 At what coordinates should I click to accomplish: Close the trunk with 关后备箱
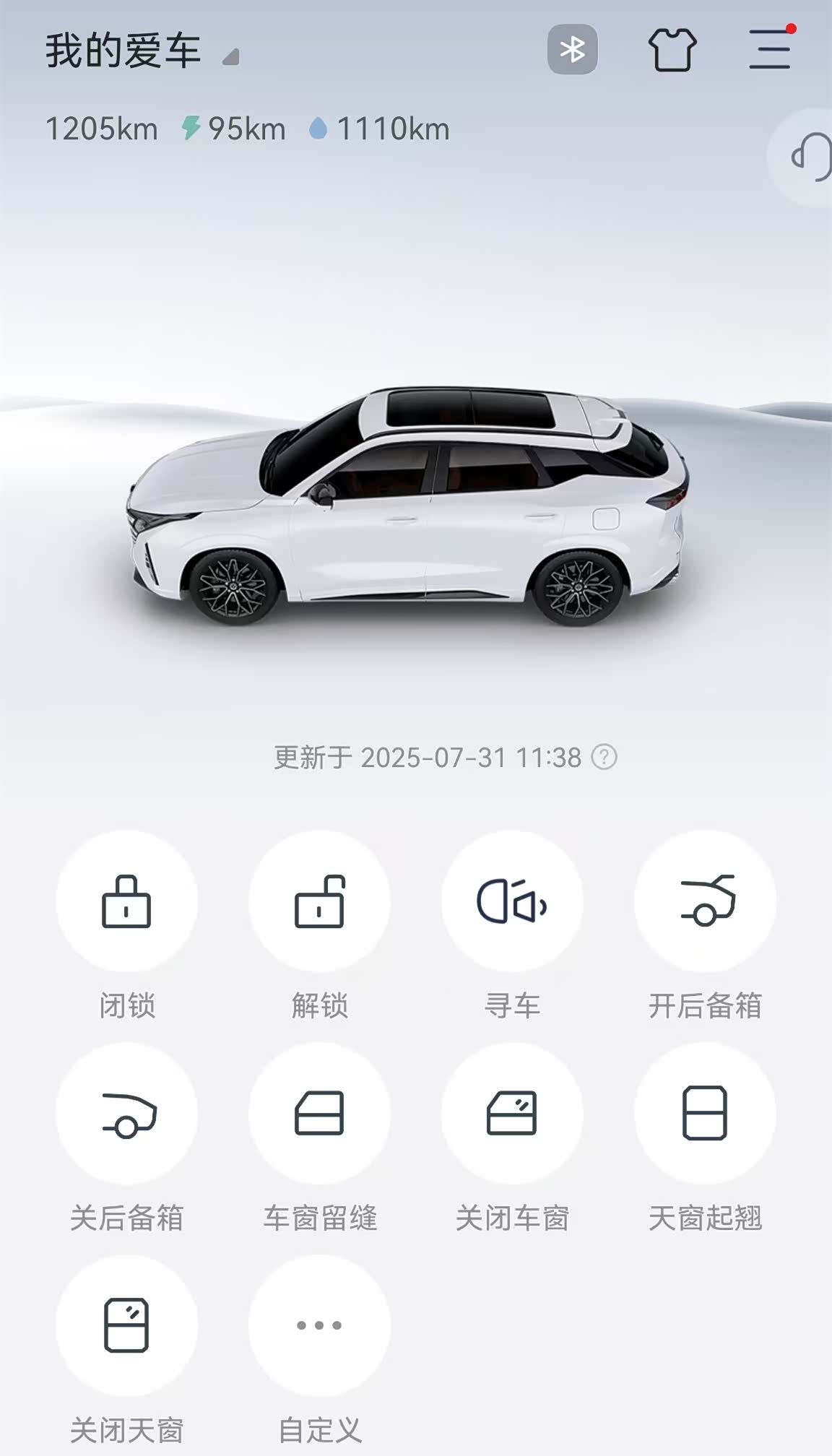click(x=126, y=1113)
